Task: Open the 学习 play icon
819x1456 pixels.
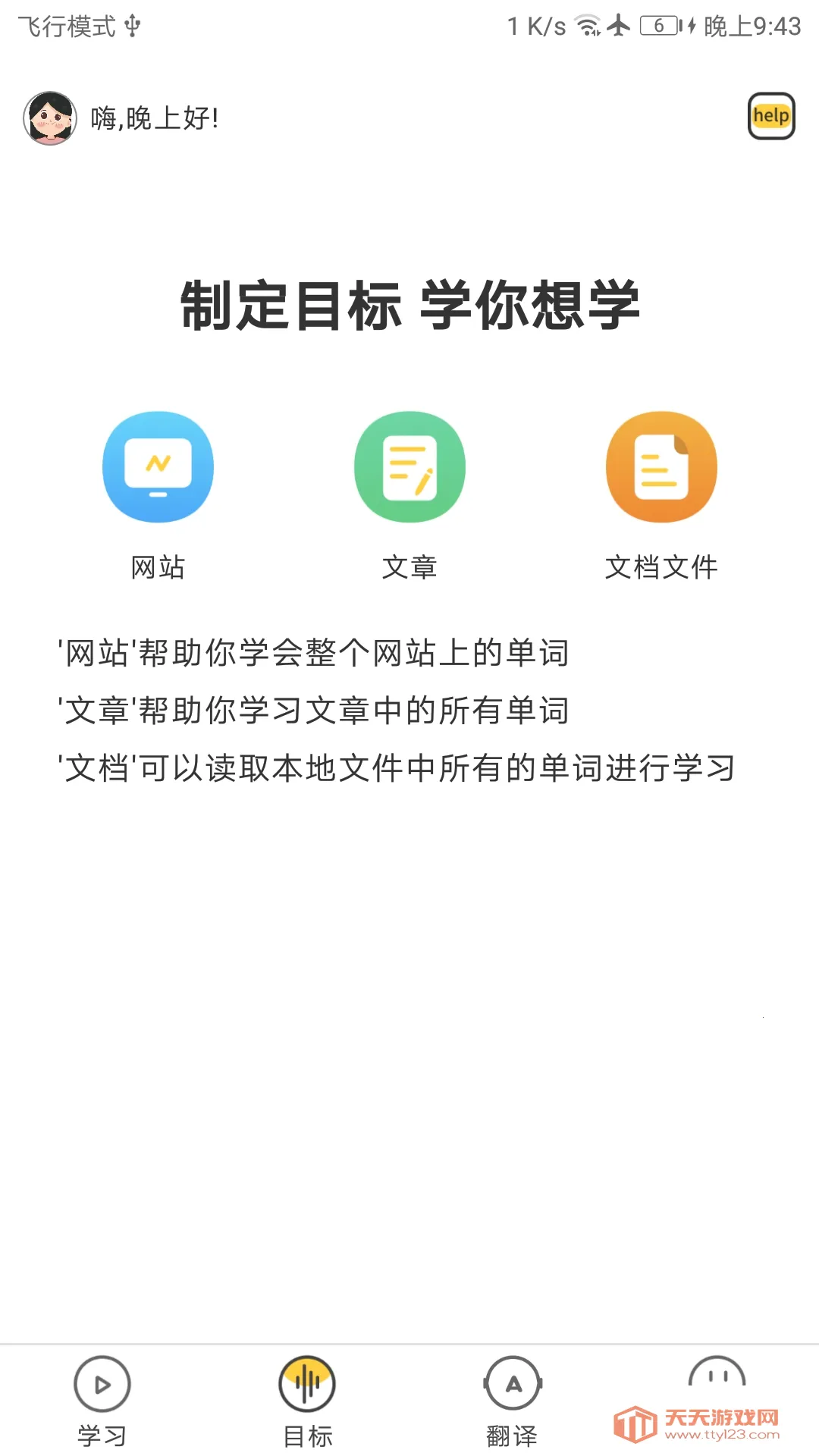Action: [101, 1383]
